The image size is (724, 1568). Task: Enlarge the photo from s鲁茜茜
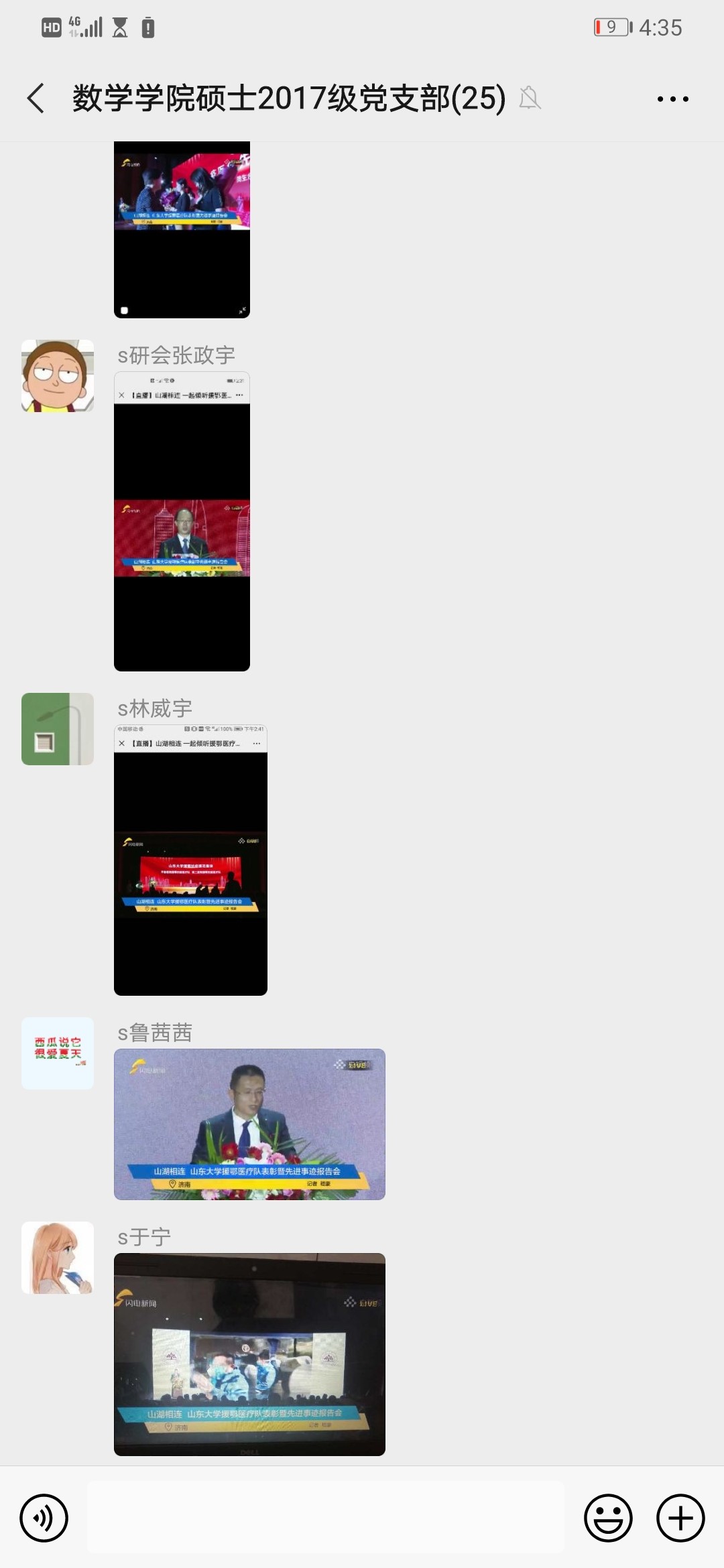249,1124
